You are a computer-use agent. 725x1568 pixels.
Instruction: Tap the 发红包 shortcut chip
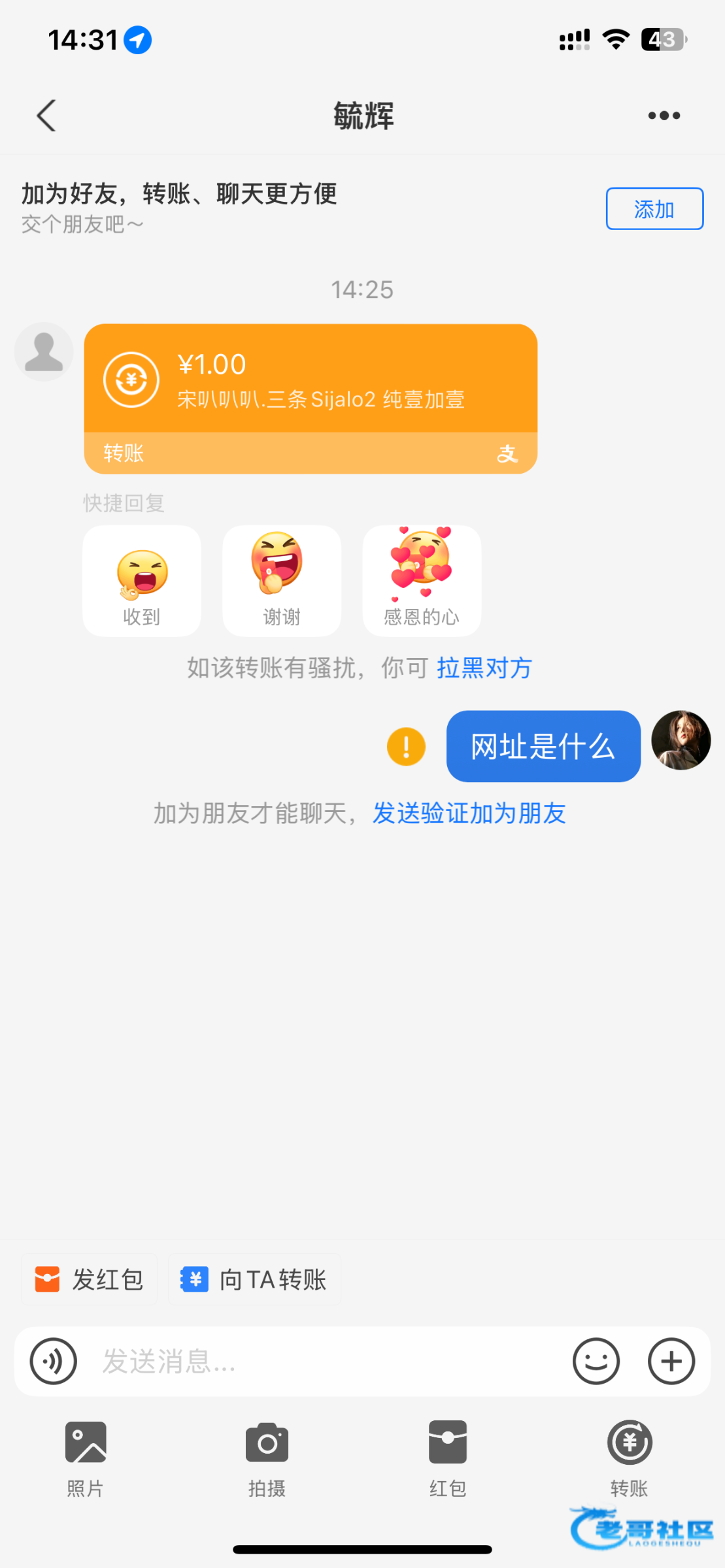click(x=90, y=1279)
